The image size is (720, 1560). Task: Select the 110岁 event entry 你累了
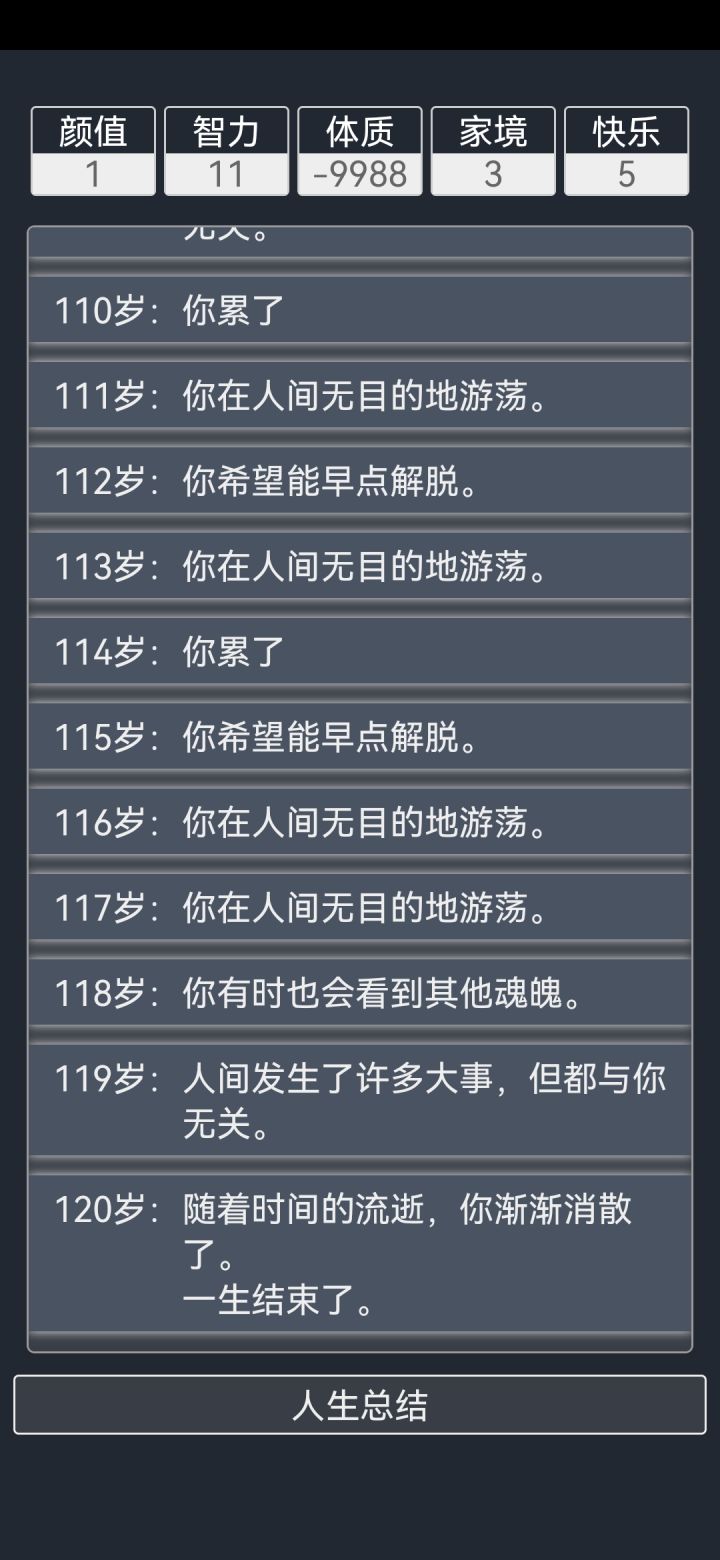click(x=360, y=310)
